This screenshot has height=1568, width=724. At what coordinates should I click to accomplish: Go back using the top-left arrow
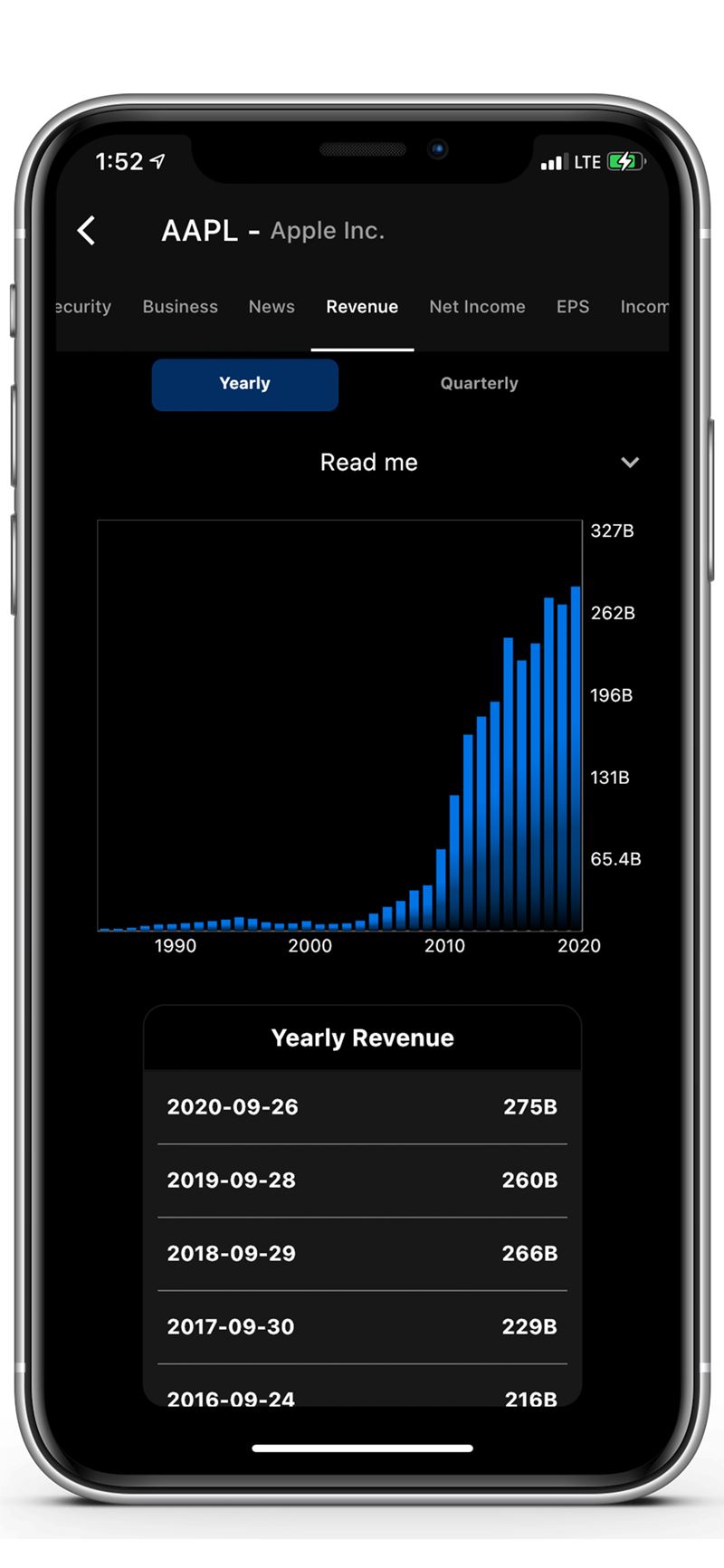86,231
